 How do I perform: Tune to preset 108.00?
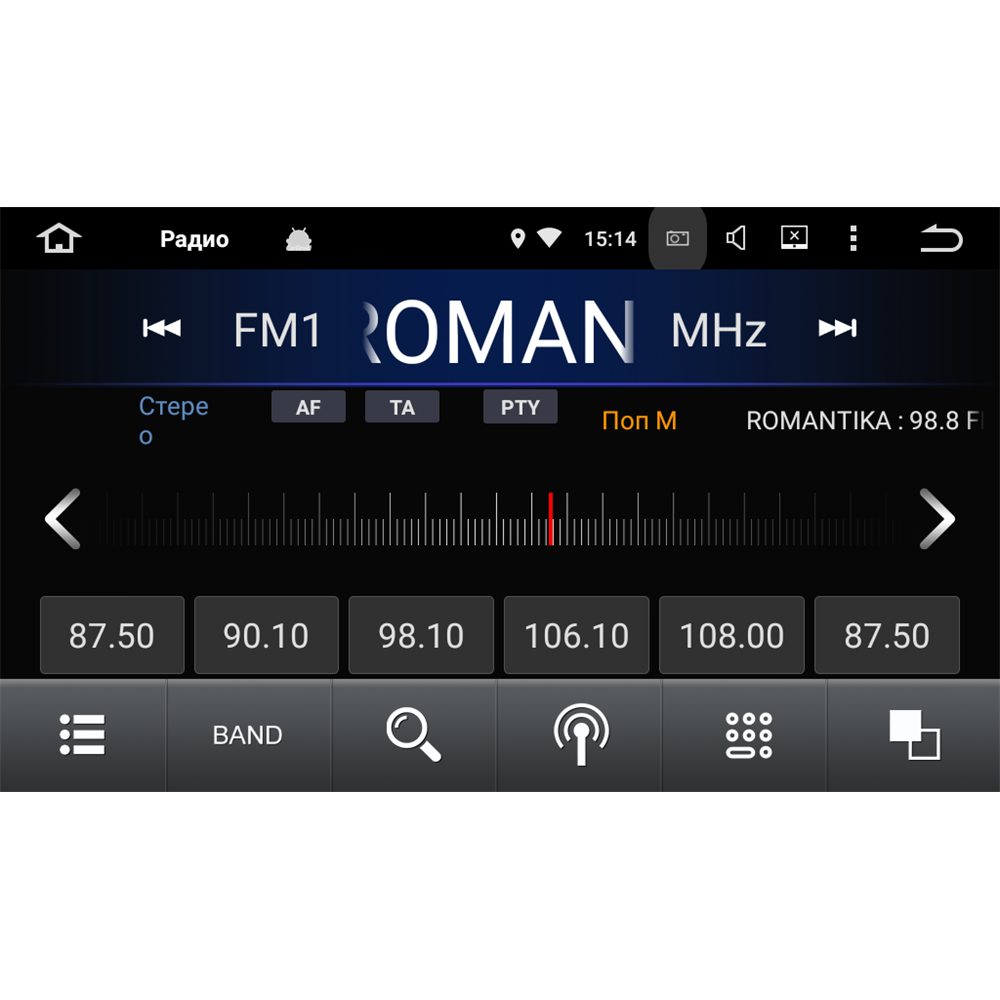pyautogui.click(x=732, y=635)
